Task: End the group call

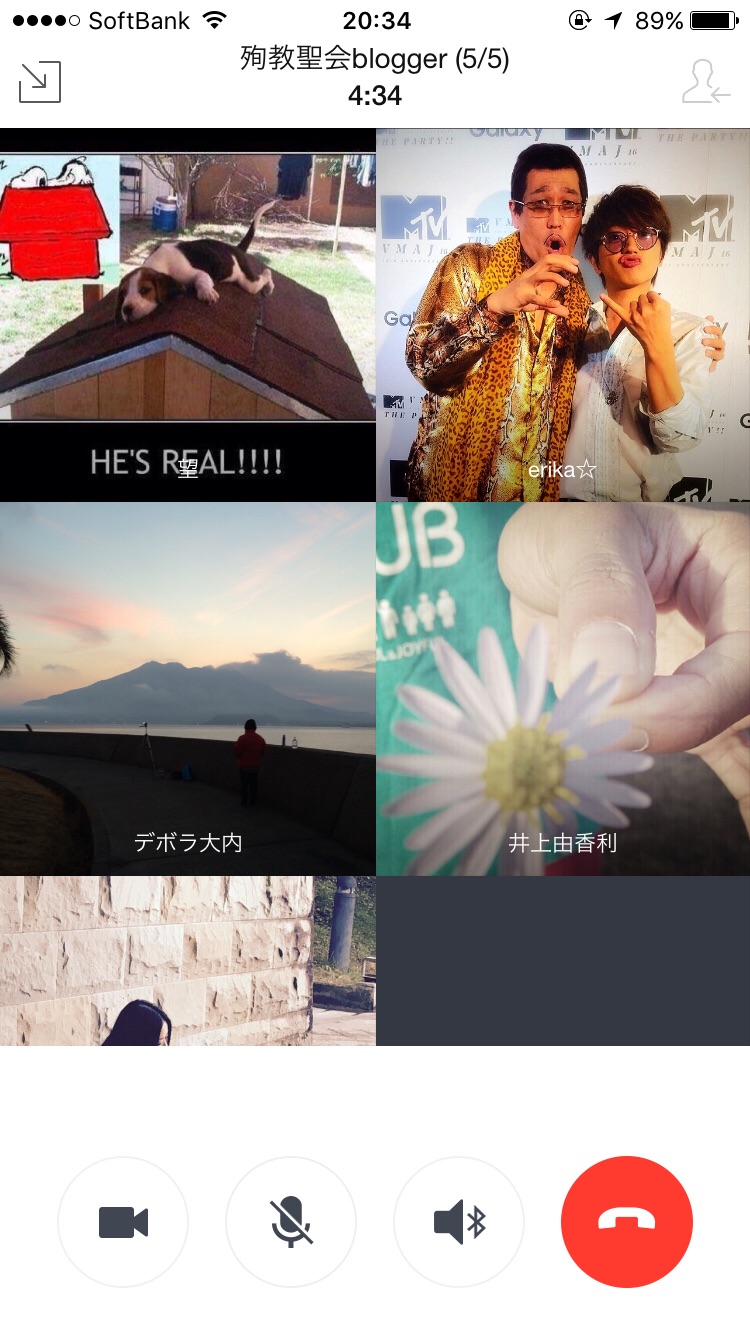Action: (627, 1222)
